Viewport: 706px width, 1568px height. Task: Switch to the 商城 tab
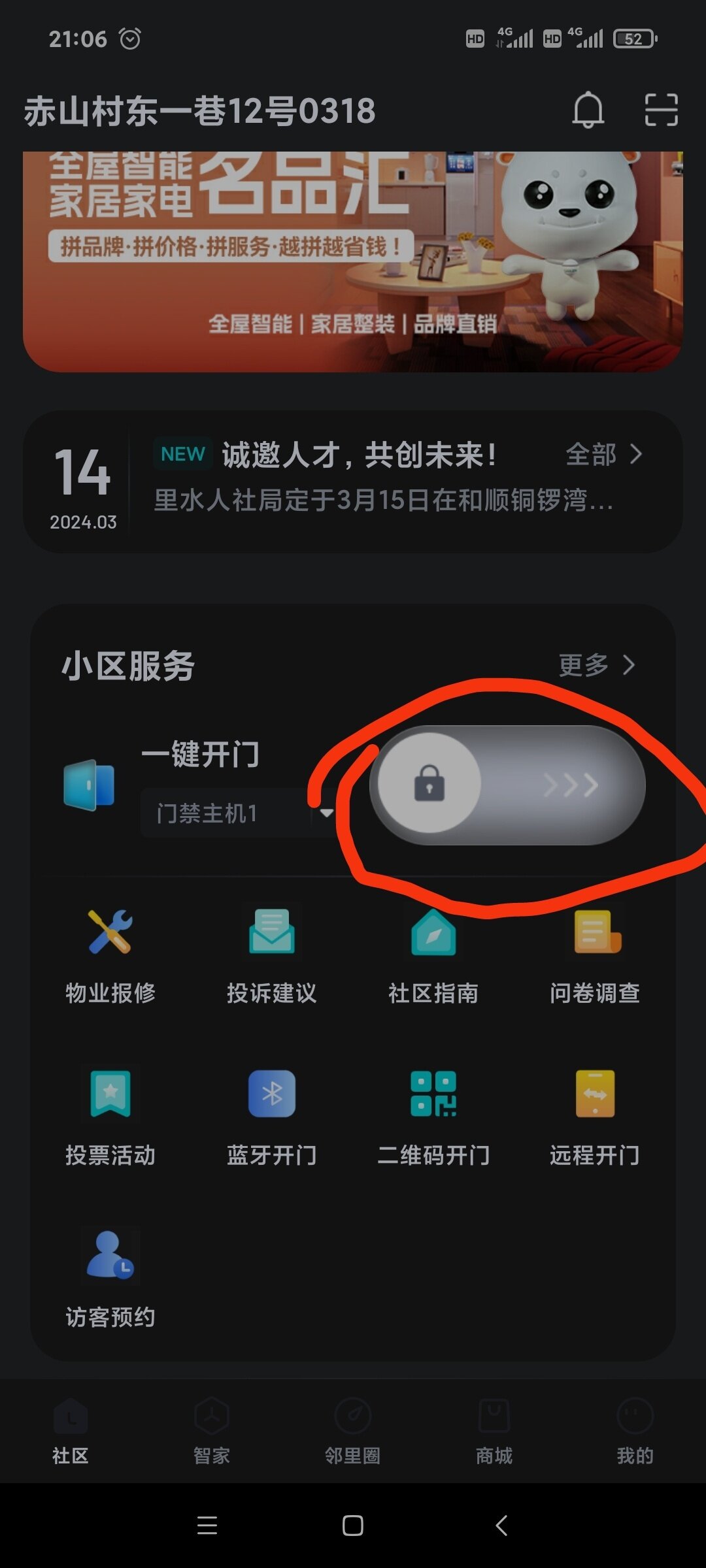point(494,1431)
